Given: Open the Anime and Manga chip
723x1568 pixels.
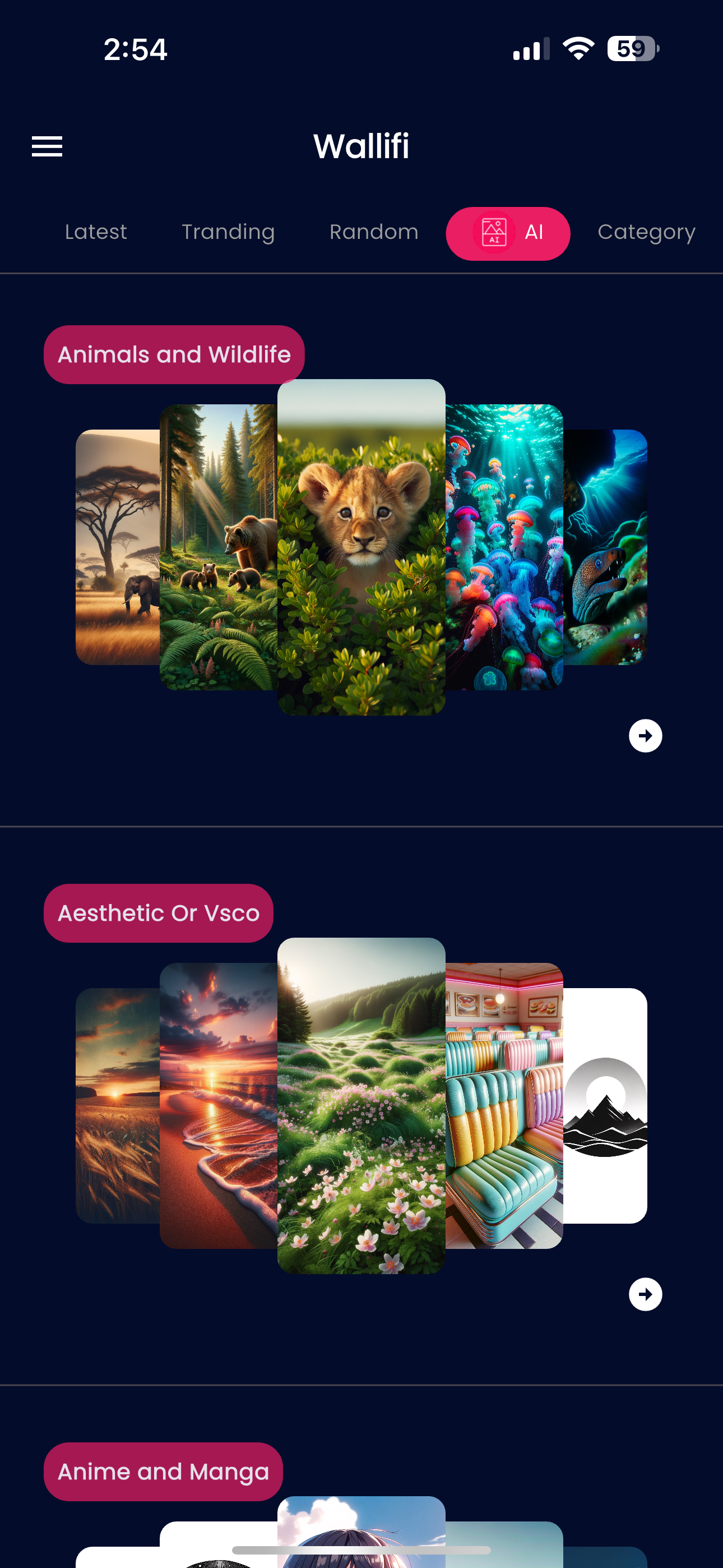Looking at the screenshot, I should [163, 1471].
